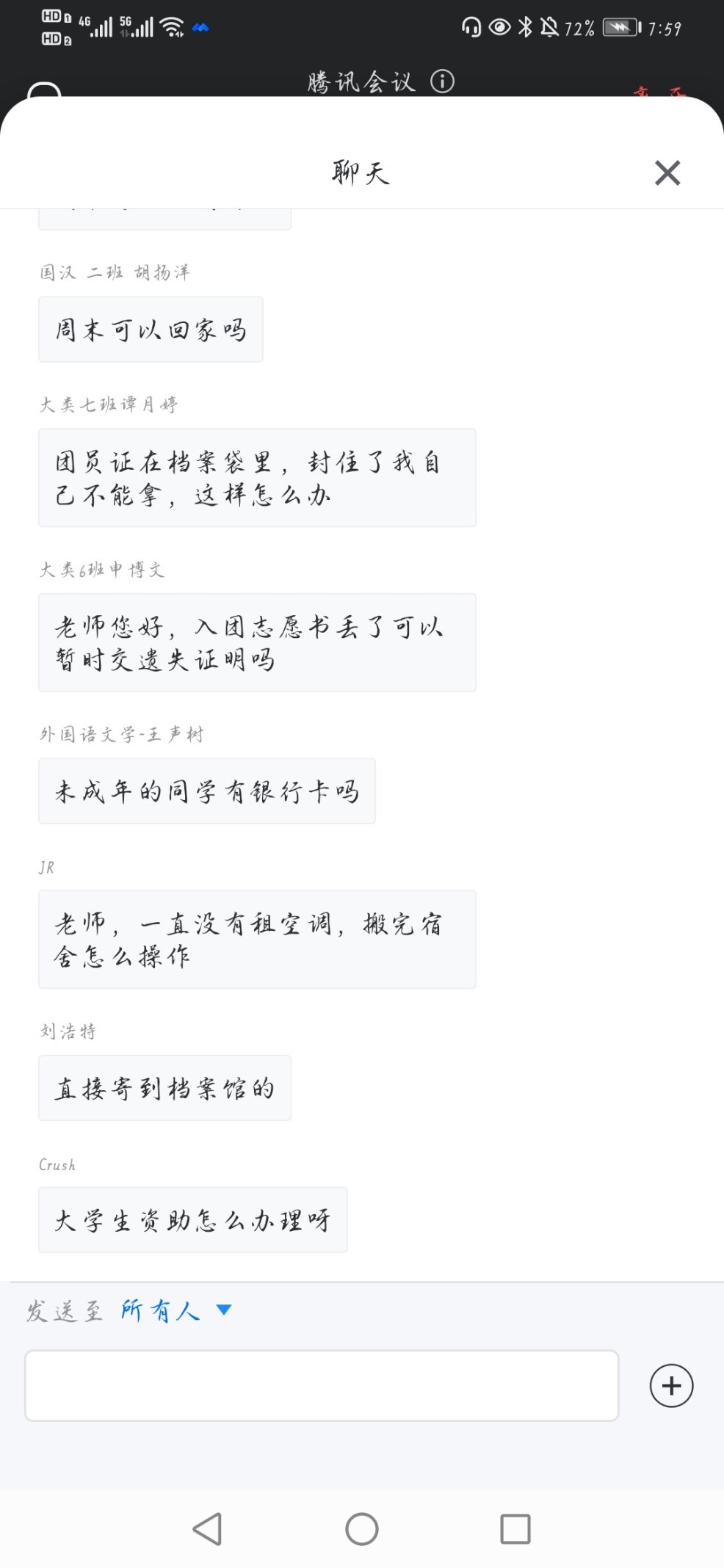The image size is (724, 1568).
Task: Tap the plus icon beside the input
Action: (x=671, y=1385)
